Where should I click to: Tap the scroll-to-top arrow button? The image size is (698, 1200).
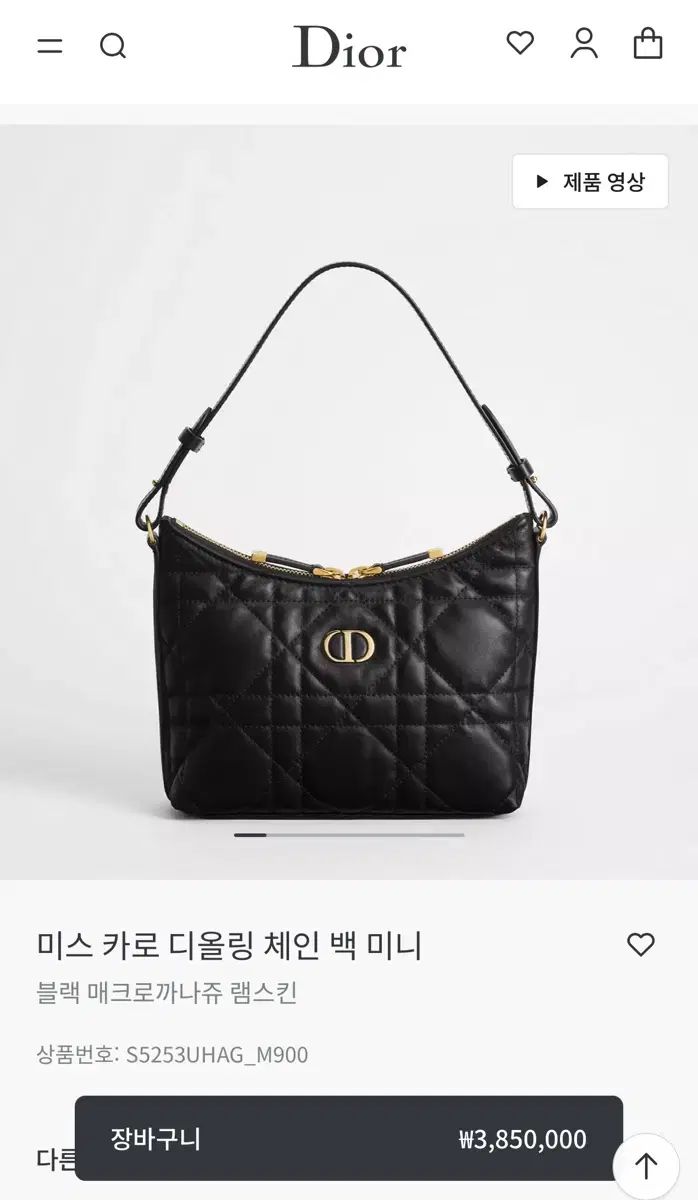(646, 1166)
